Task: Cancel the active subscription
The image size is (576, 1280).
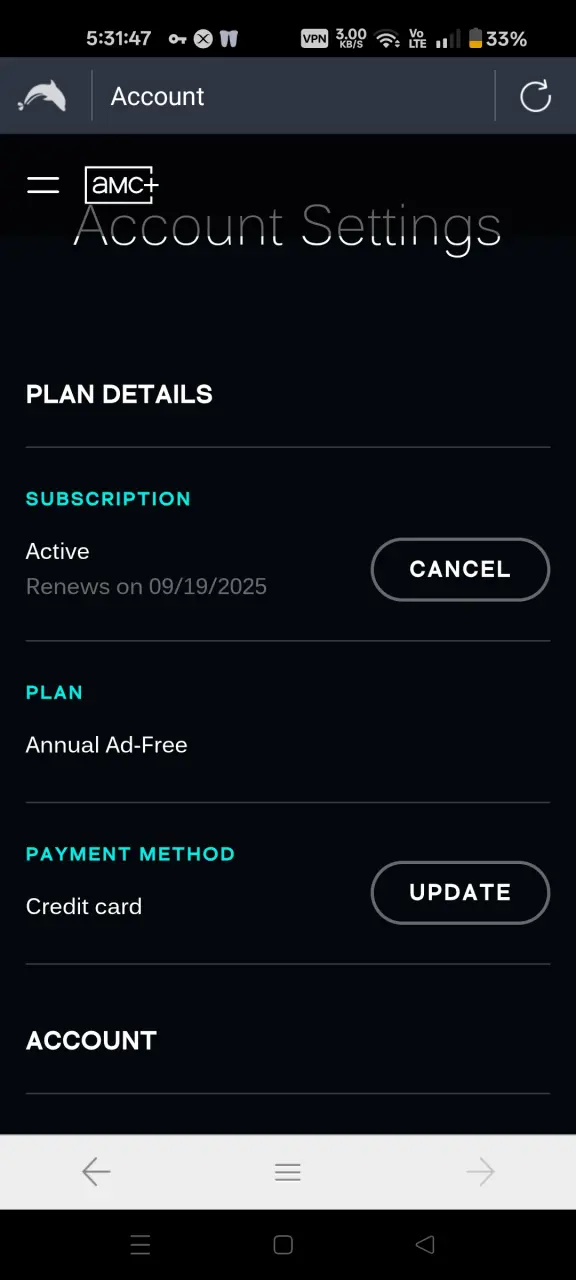Action: (x=460, y=569)
